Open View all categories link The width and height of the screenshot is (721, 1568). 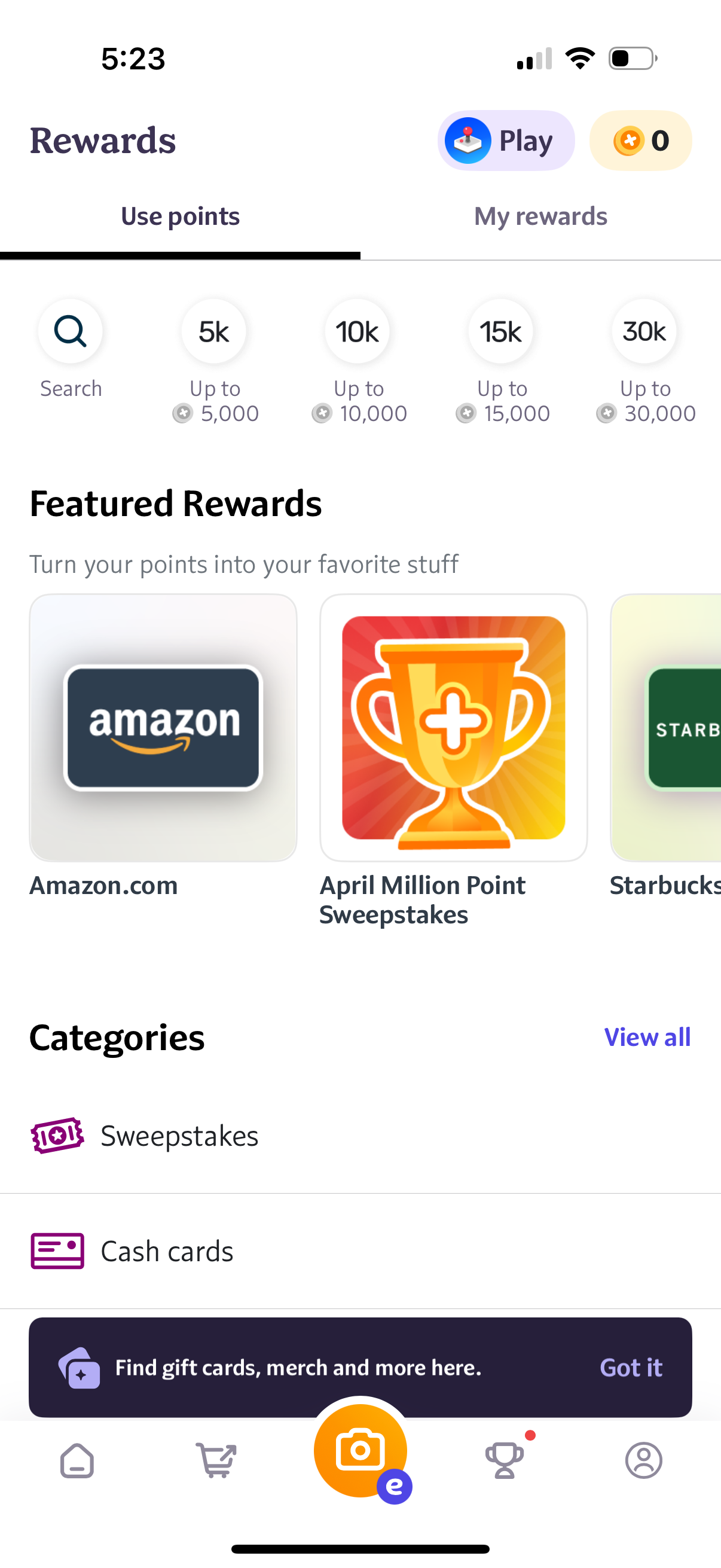pyautogui.click(x=647, y=1036)
